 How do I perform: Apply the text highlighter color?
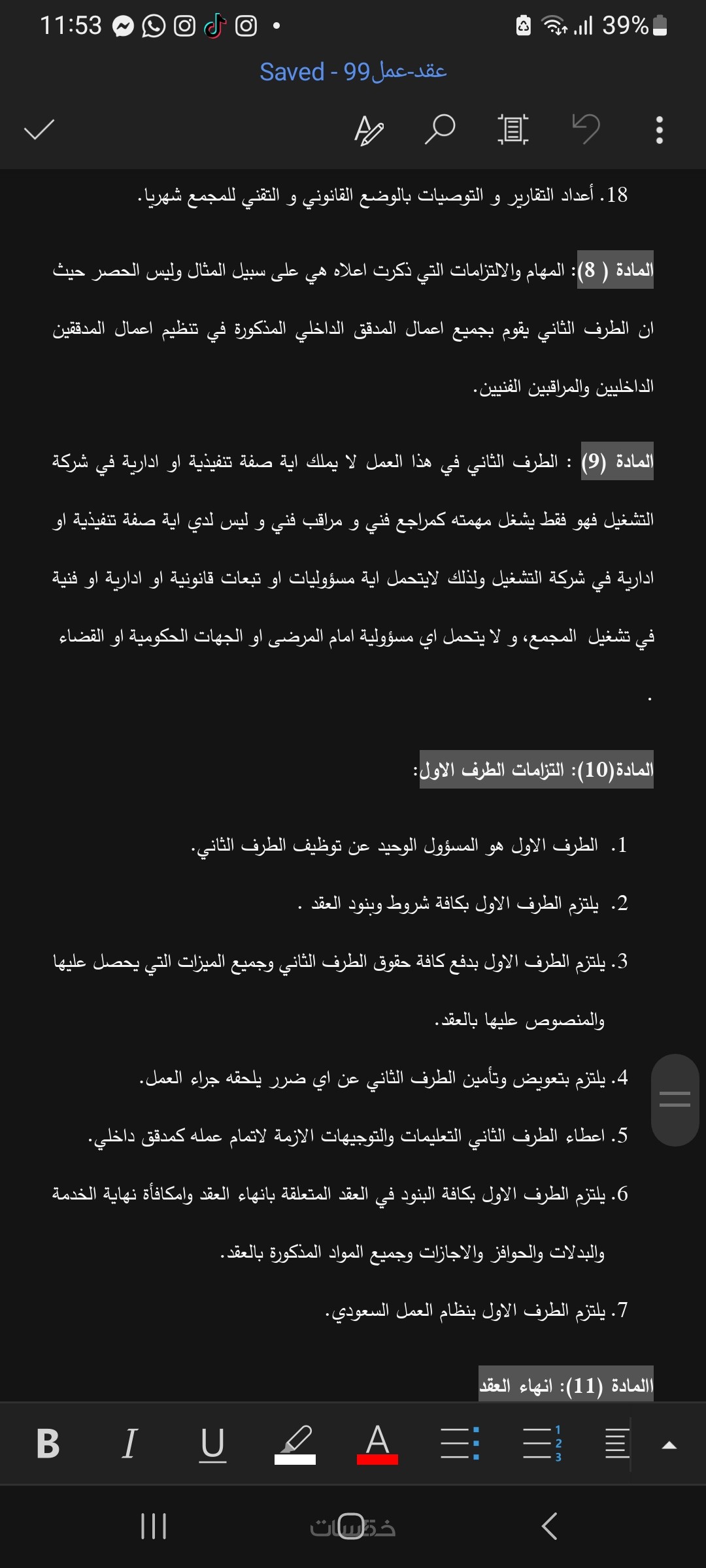coord(295,1445)
